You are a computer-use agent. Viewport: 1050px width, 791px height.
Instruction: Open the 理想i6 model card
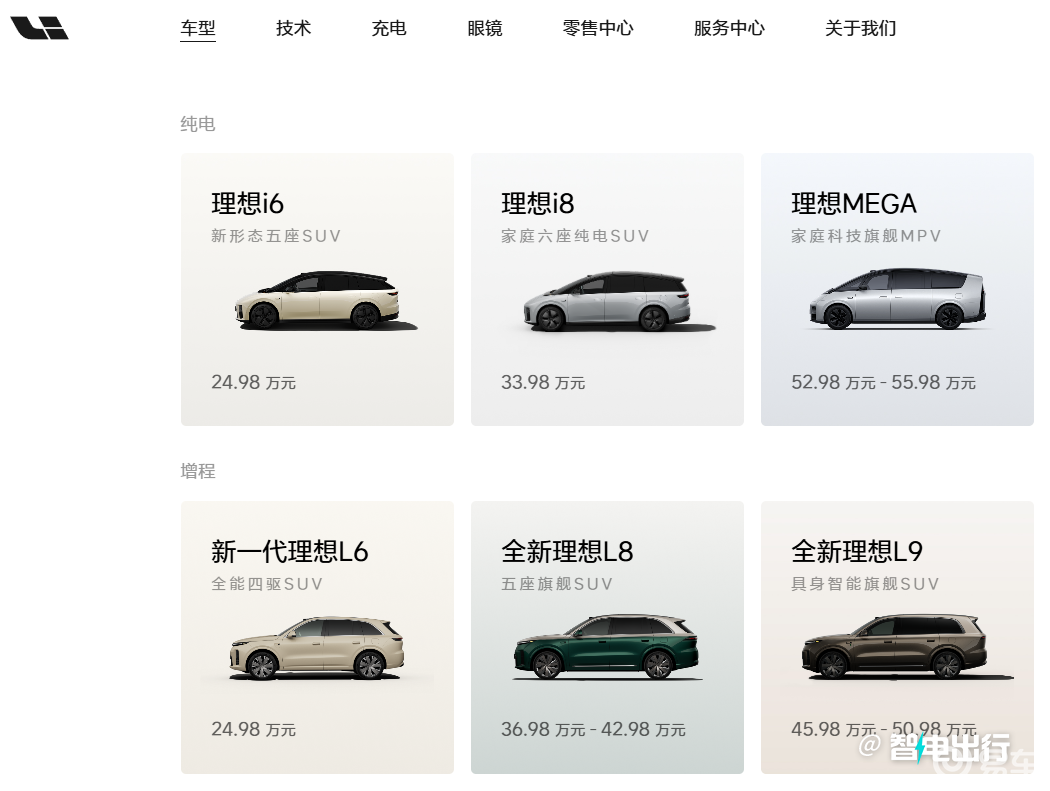[317, 289]
